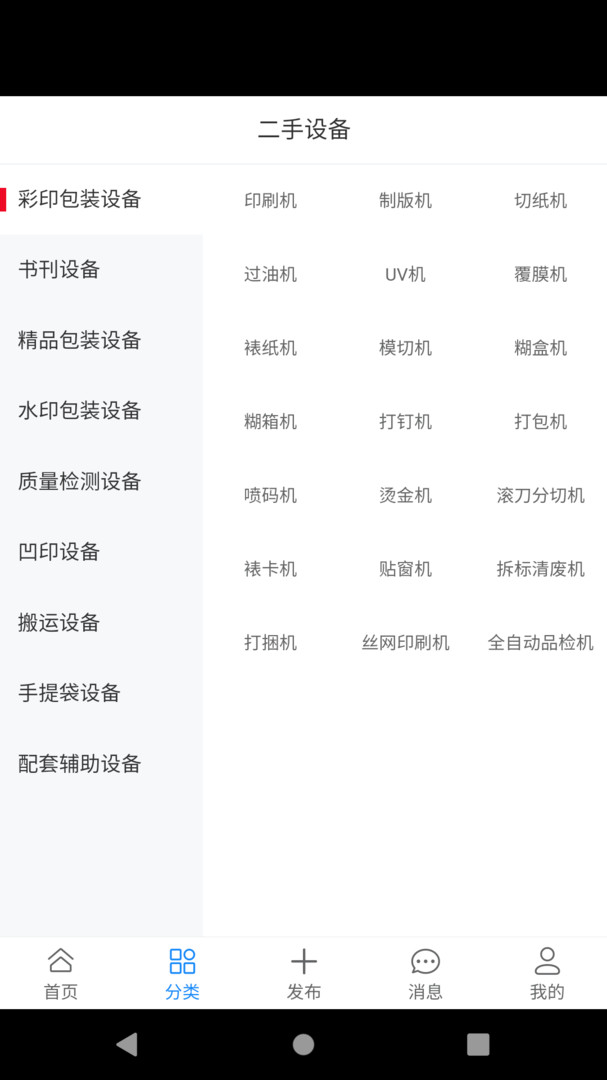Select the 丝网印刷机 item
This screenshot has height=1080, width=607.
point(405,643)
